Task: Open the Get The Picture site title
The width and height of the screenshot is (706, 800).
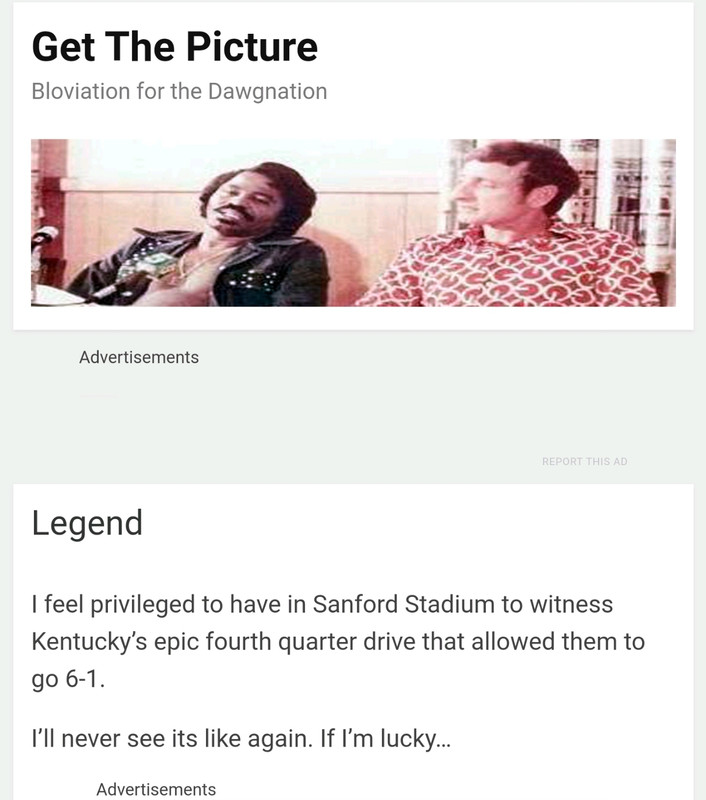Action: pos(175,47)
